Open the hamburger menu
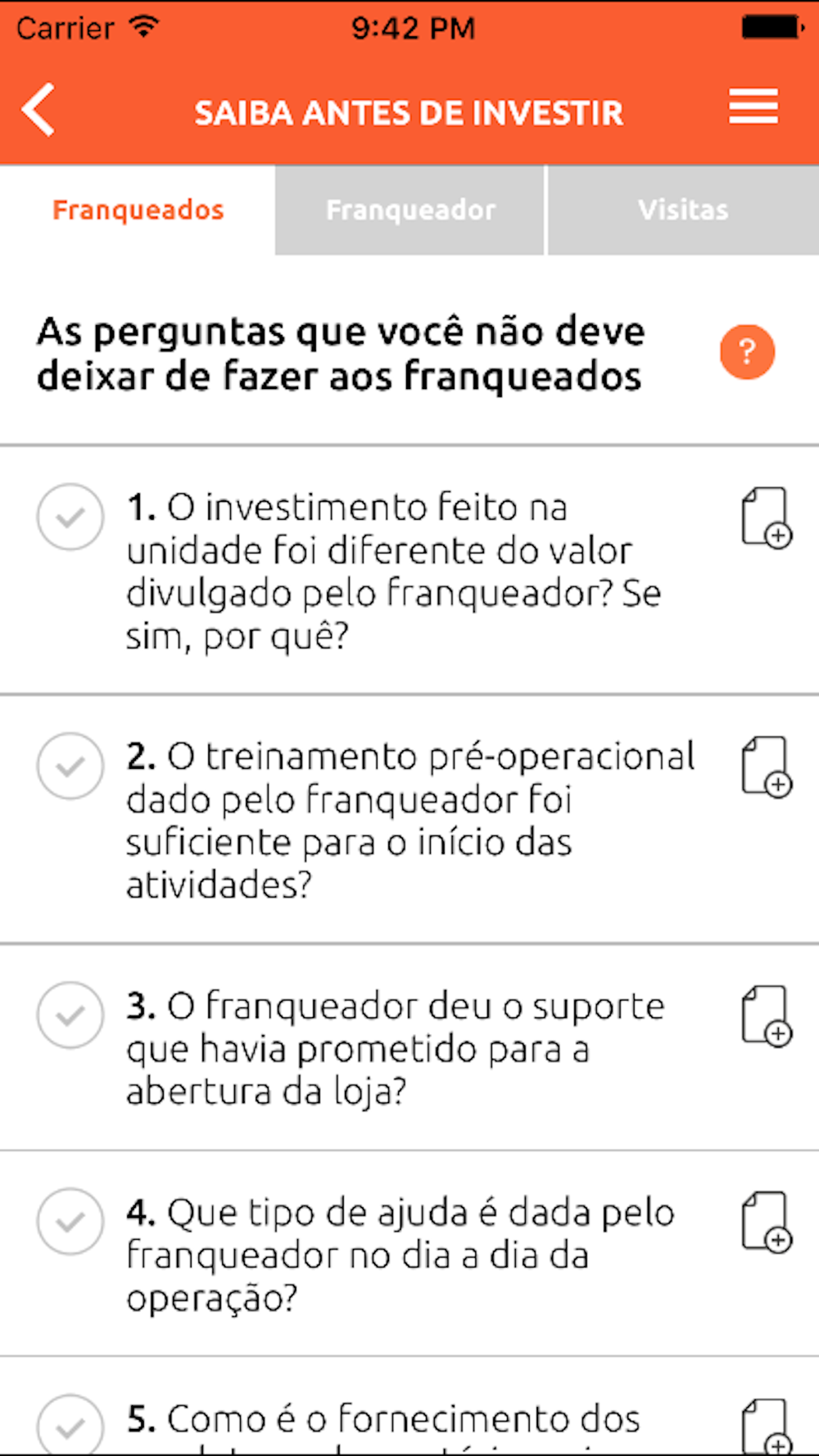 pyautogui.click(x=753, y=107)
